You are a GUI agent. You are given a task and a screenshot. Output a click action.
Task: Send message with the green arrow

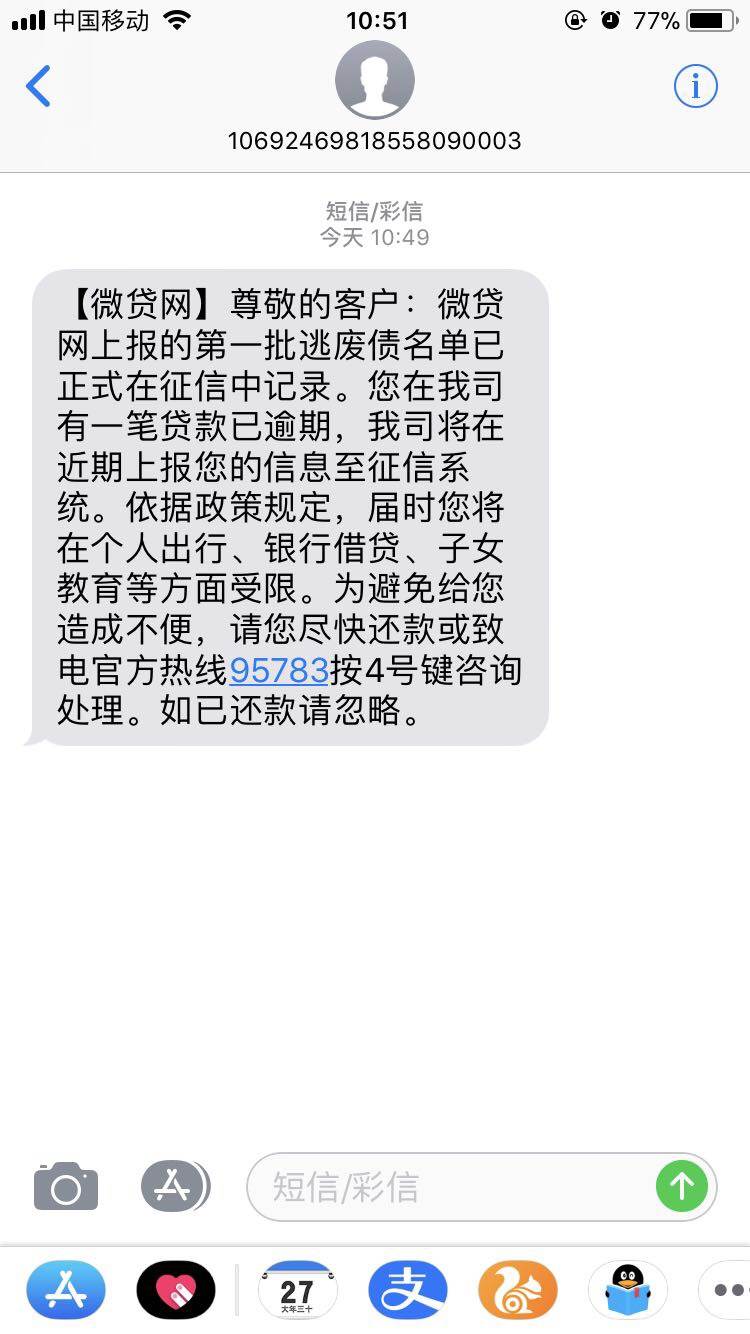[681, 1187]
